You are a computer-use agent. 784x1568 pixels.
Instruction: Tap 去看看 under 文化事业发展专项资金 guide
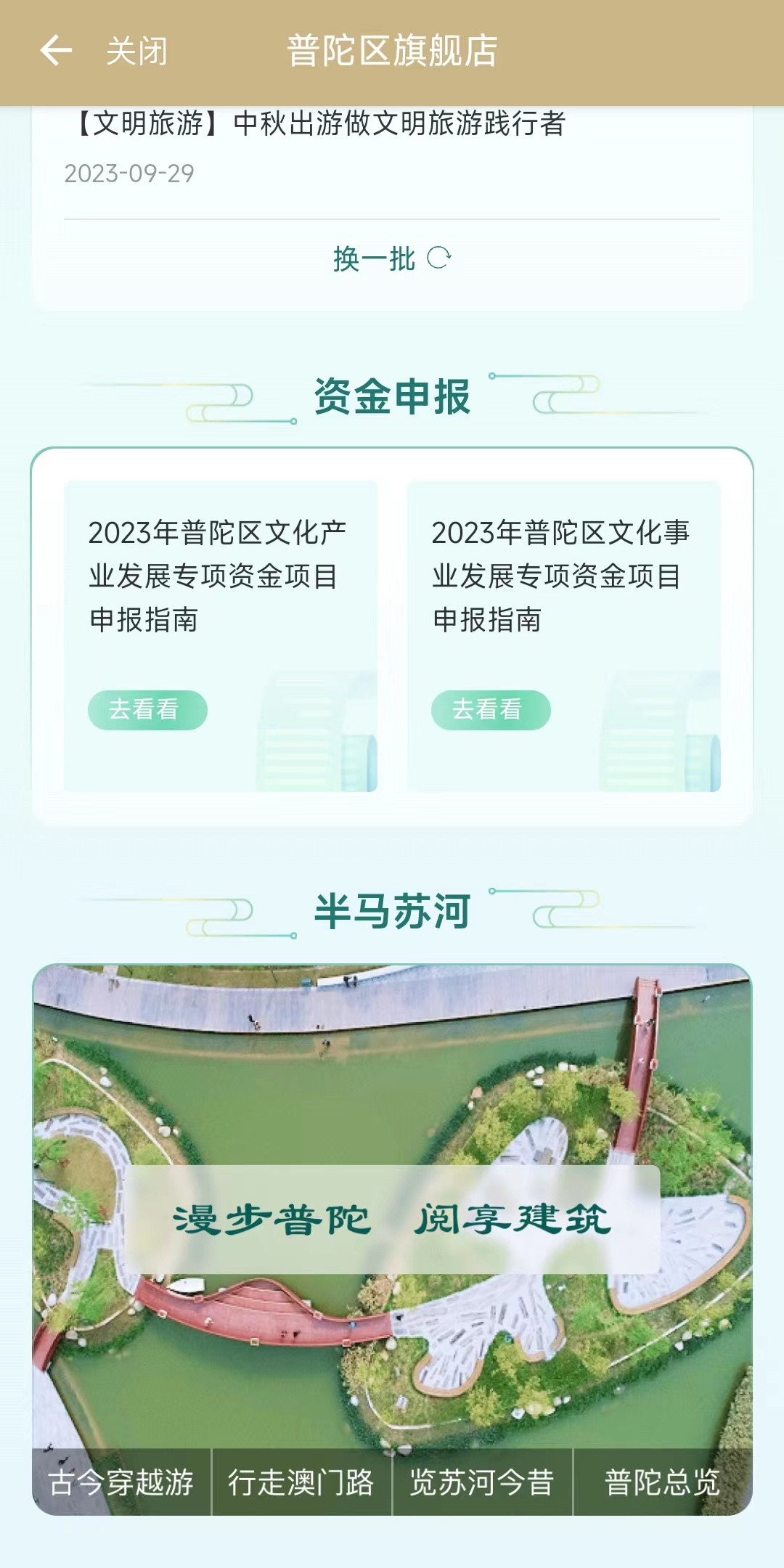coord(491,709)
